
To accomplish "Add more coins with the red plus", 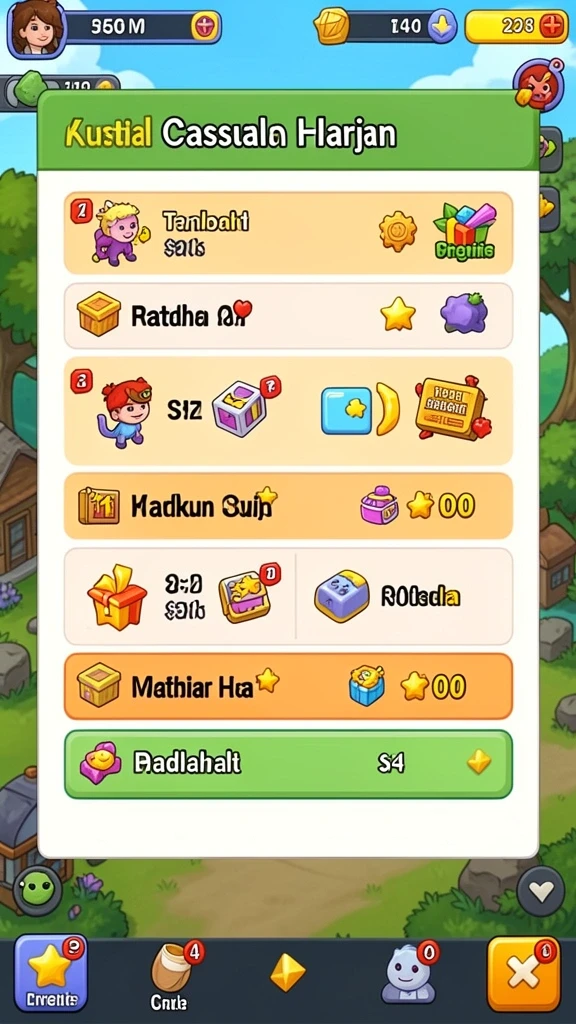I will click(552, 26).
